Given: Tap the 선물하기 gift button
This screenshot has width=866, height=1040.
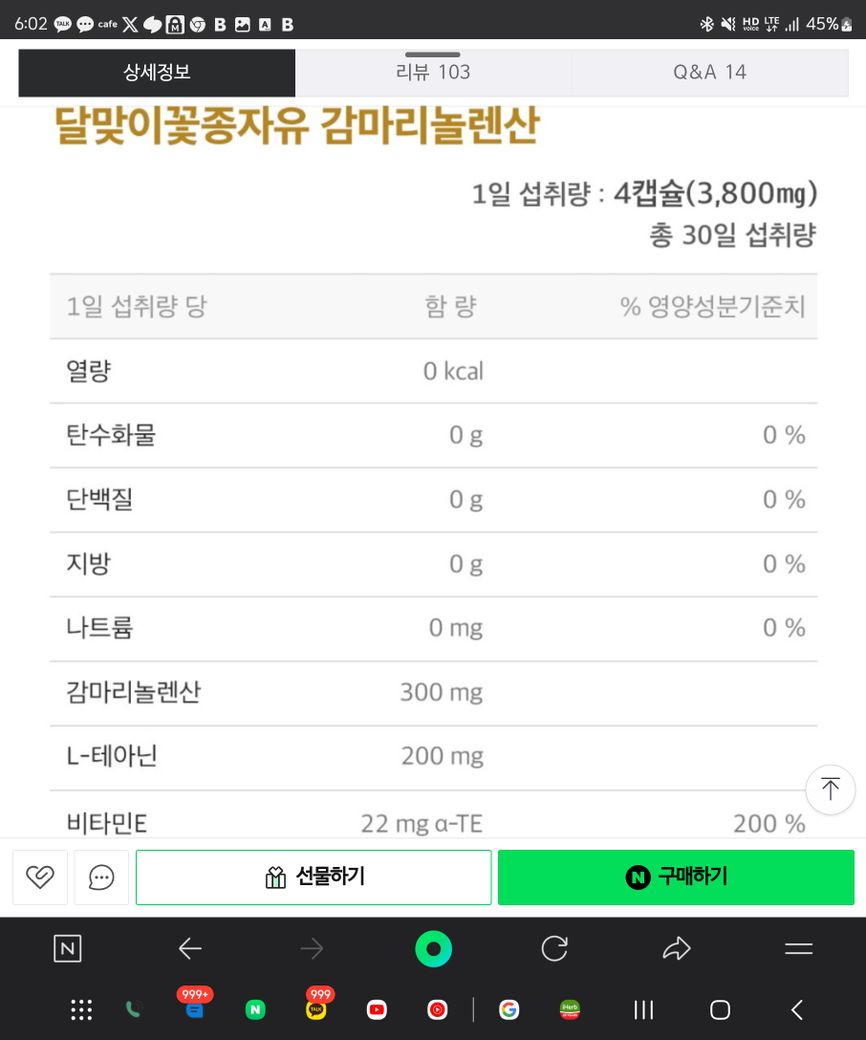Looking at the screenshot, I should pos(314,877).
